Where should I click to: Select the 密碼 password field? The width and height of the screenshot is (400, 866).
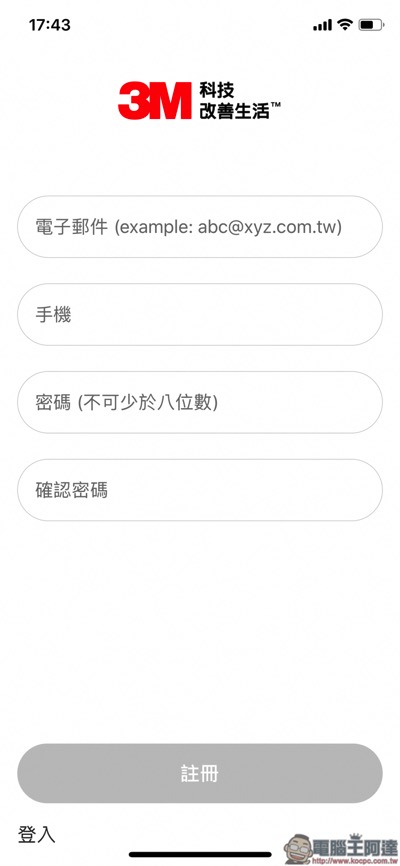[x=200, y=403]
